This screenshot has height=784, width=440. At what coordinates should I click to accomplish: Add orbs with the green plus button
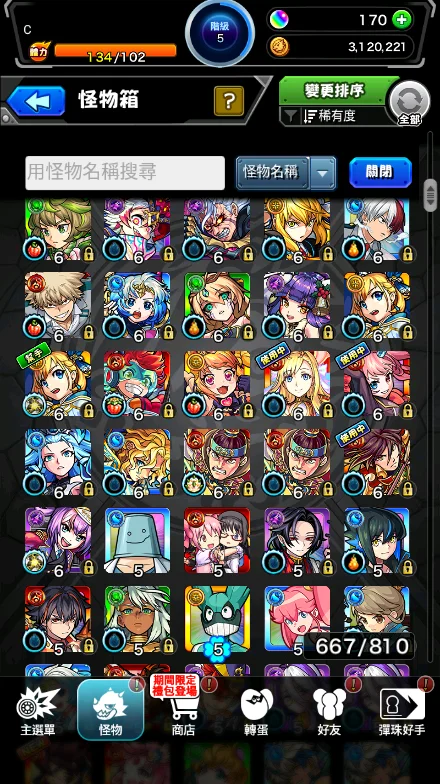click(x=402, y=20)
